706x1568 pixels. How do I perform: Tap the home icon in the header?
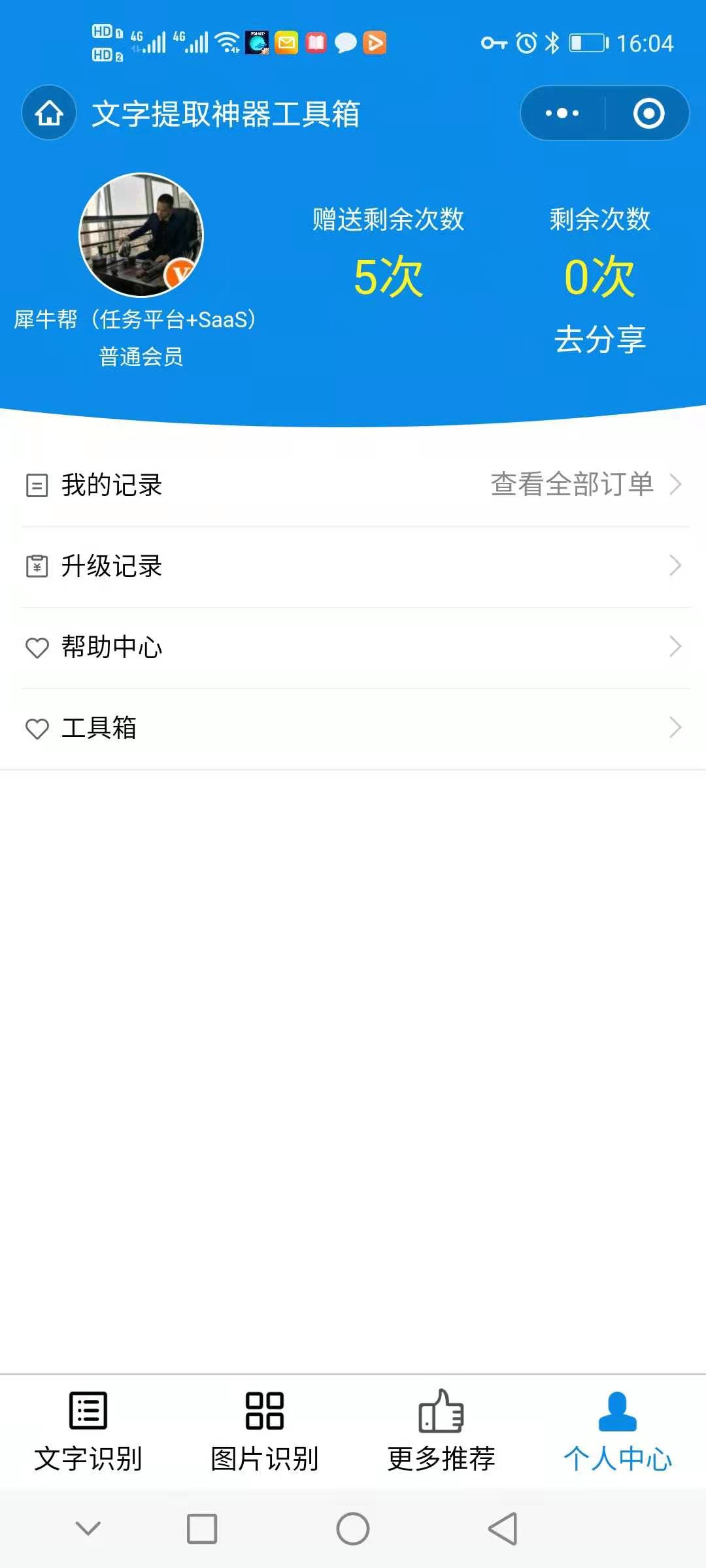49,113
